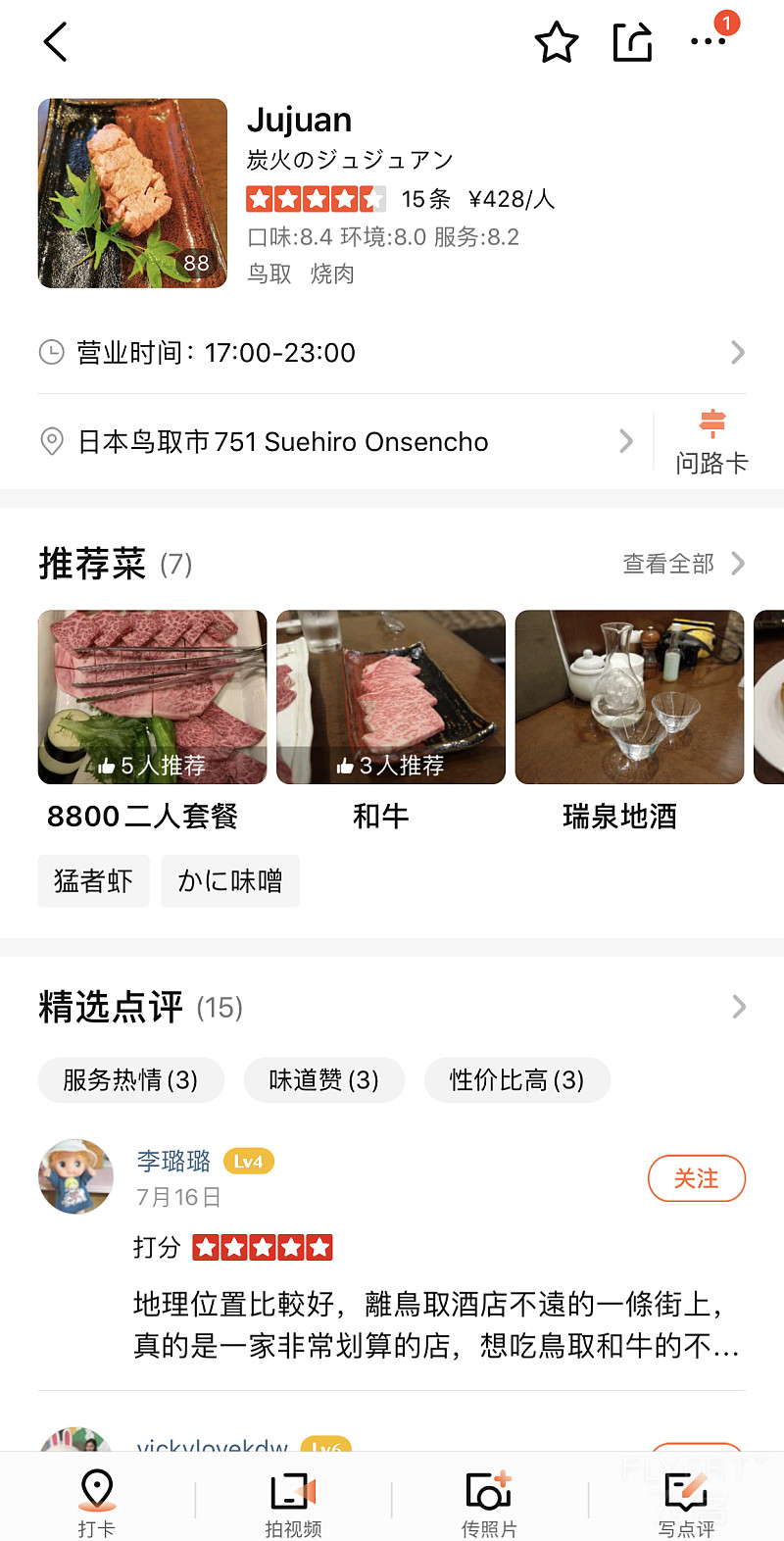Favorite Jujuan with the star icon
Screen dimensions: 784x1541
tap(556, 43)
